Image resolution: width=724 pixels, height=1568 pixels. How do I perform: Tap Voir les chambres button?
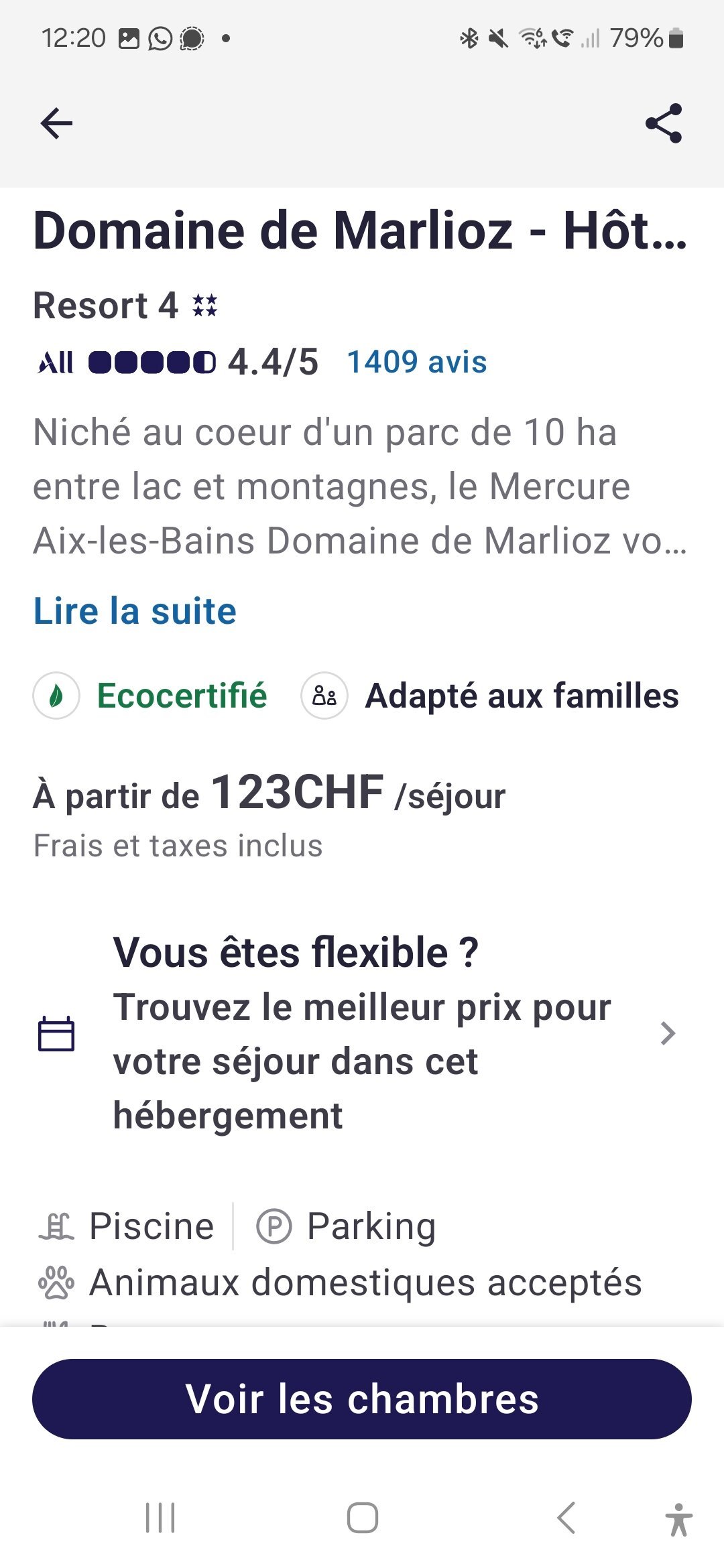coord(362,1398)
